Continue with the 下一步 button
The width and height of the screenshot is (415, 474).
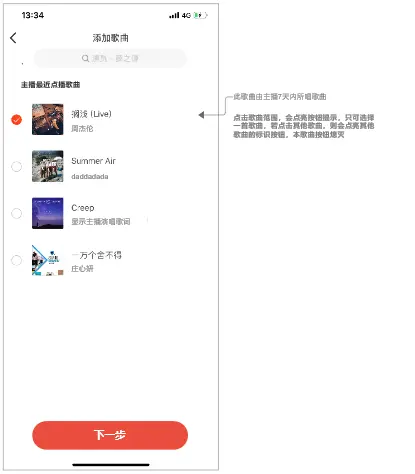pyautogui.click(x=110, y=435)
